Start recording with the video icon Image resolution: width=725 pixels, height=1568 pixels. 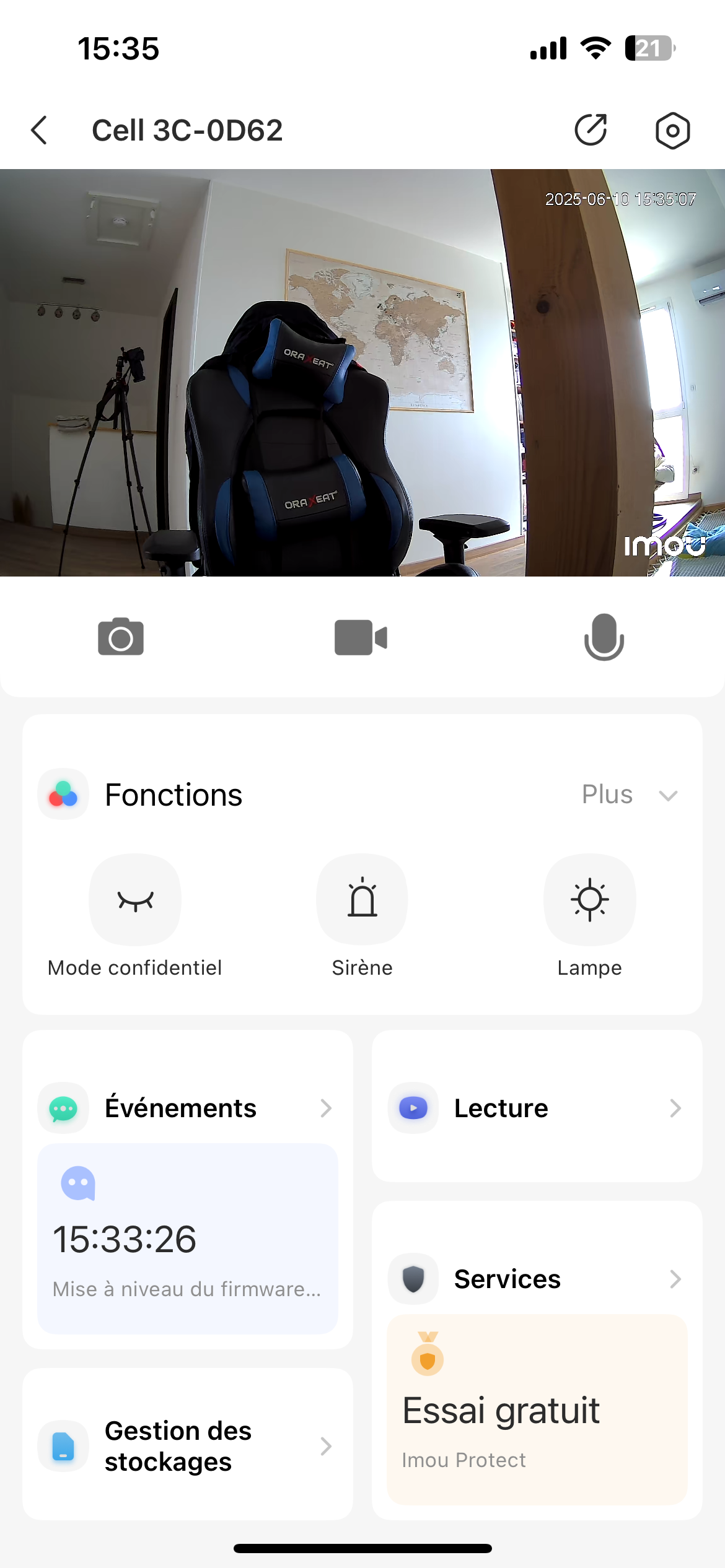pos(361,637)
